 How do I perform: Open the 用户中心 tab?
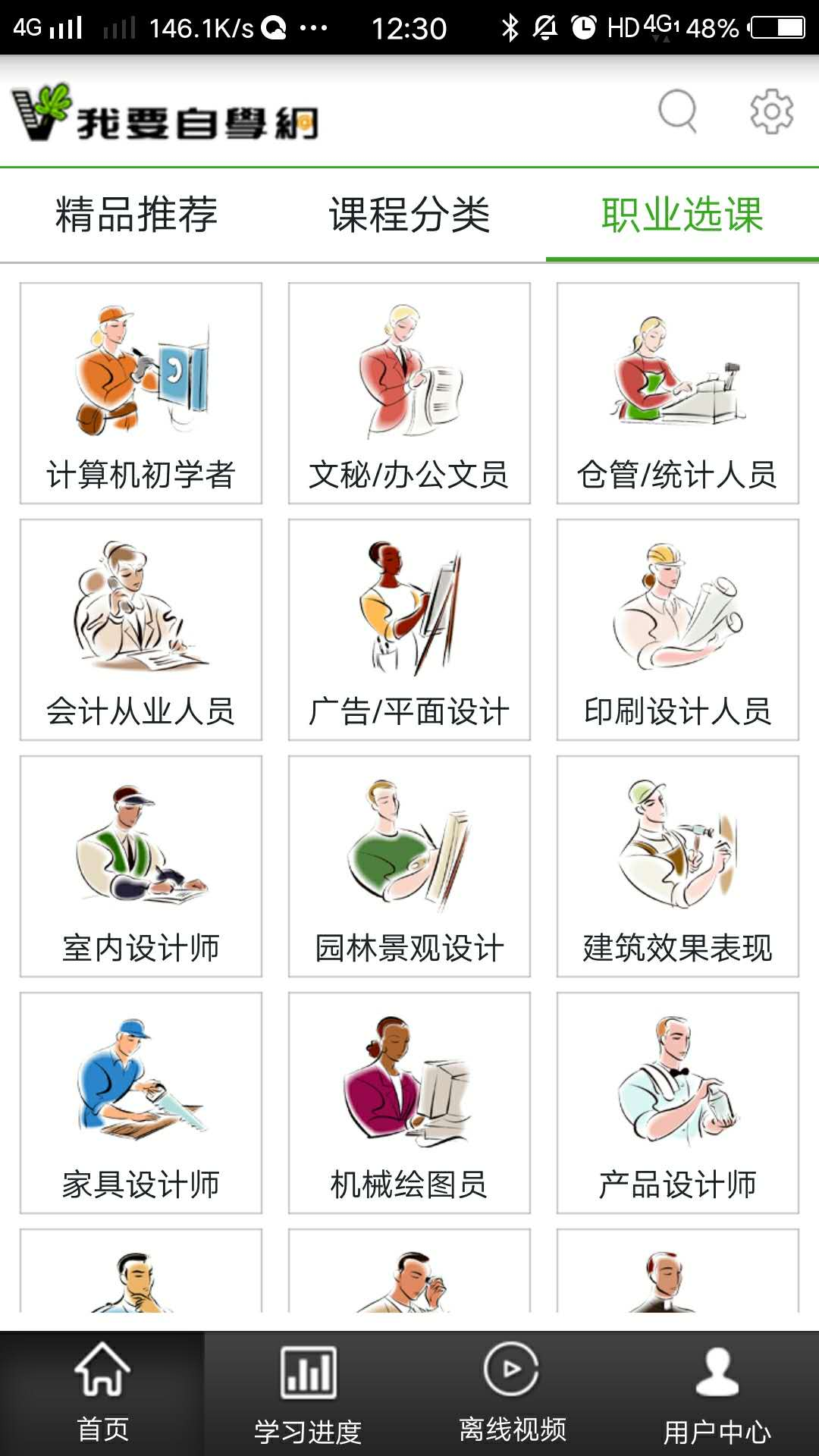[717, 1394]
